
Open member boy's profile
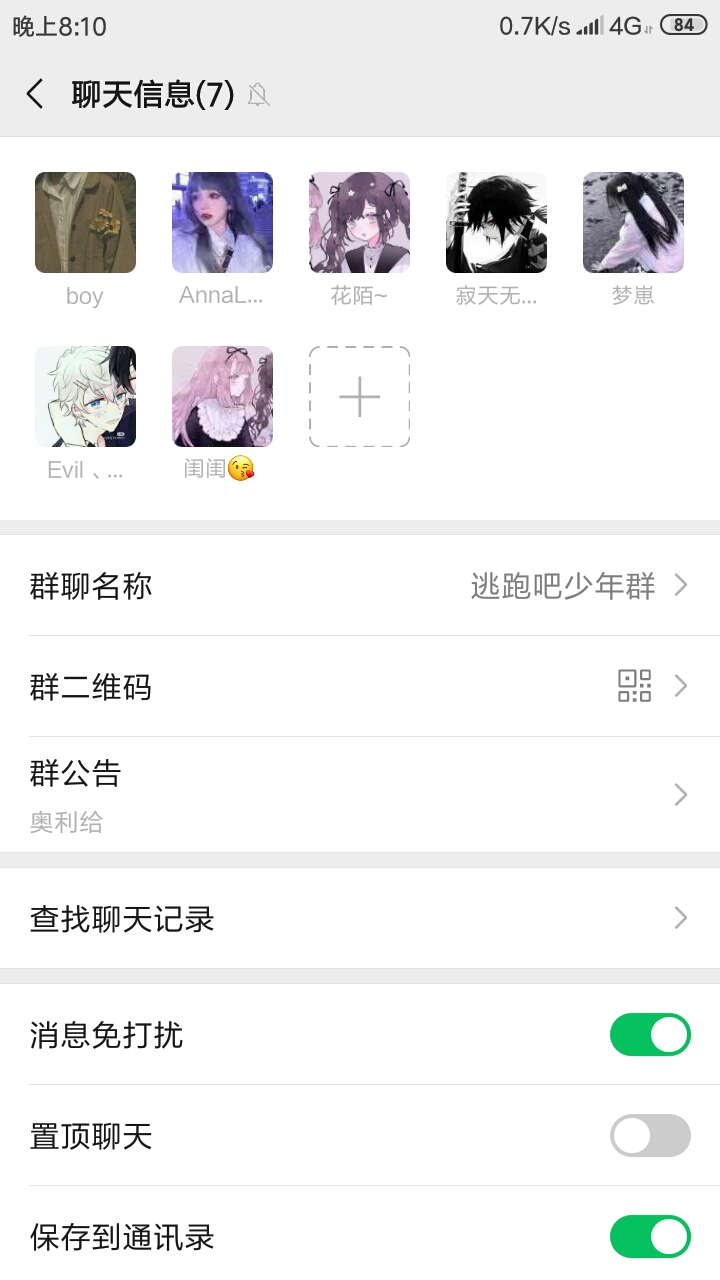(85, 222)
